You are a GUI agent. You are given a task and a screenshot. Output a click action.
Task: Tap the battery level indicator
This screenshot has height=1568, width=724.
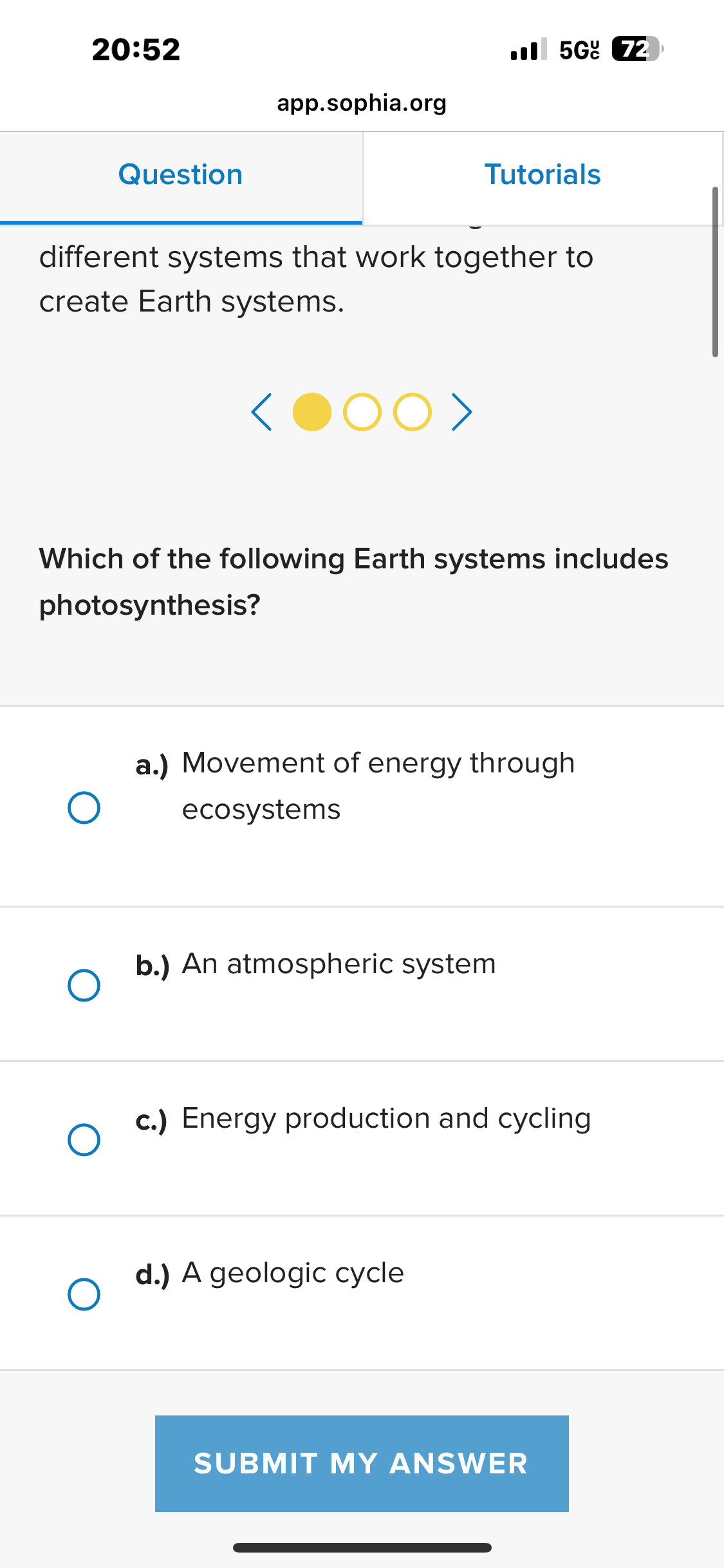(633, 49)
